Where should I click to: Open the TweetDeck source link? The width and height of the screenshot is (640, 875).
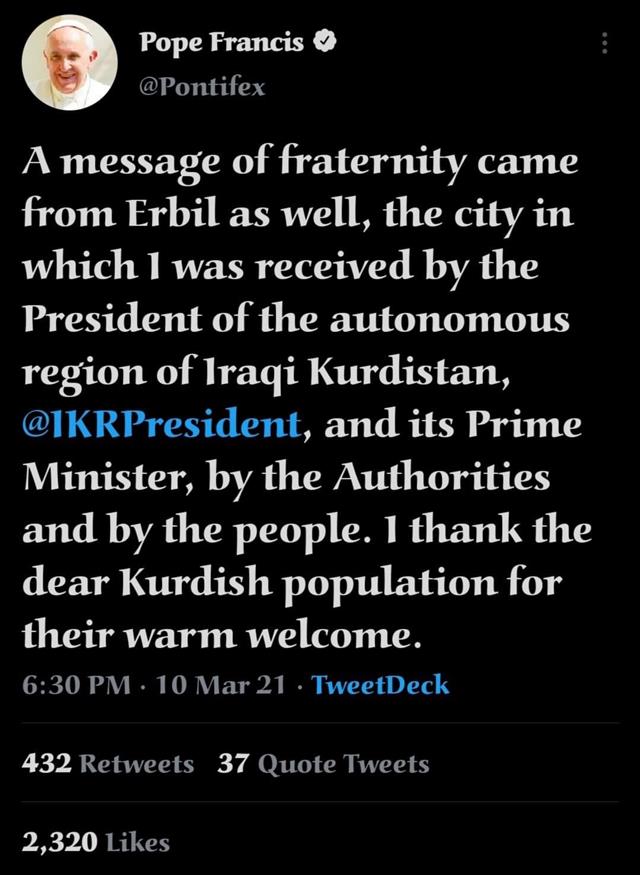(380, 685)
